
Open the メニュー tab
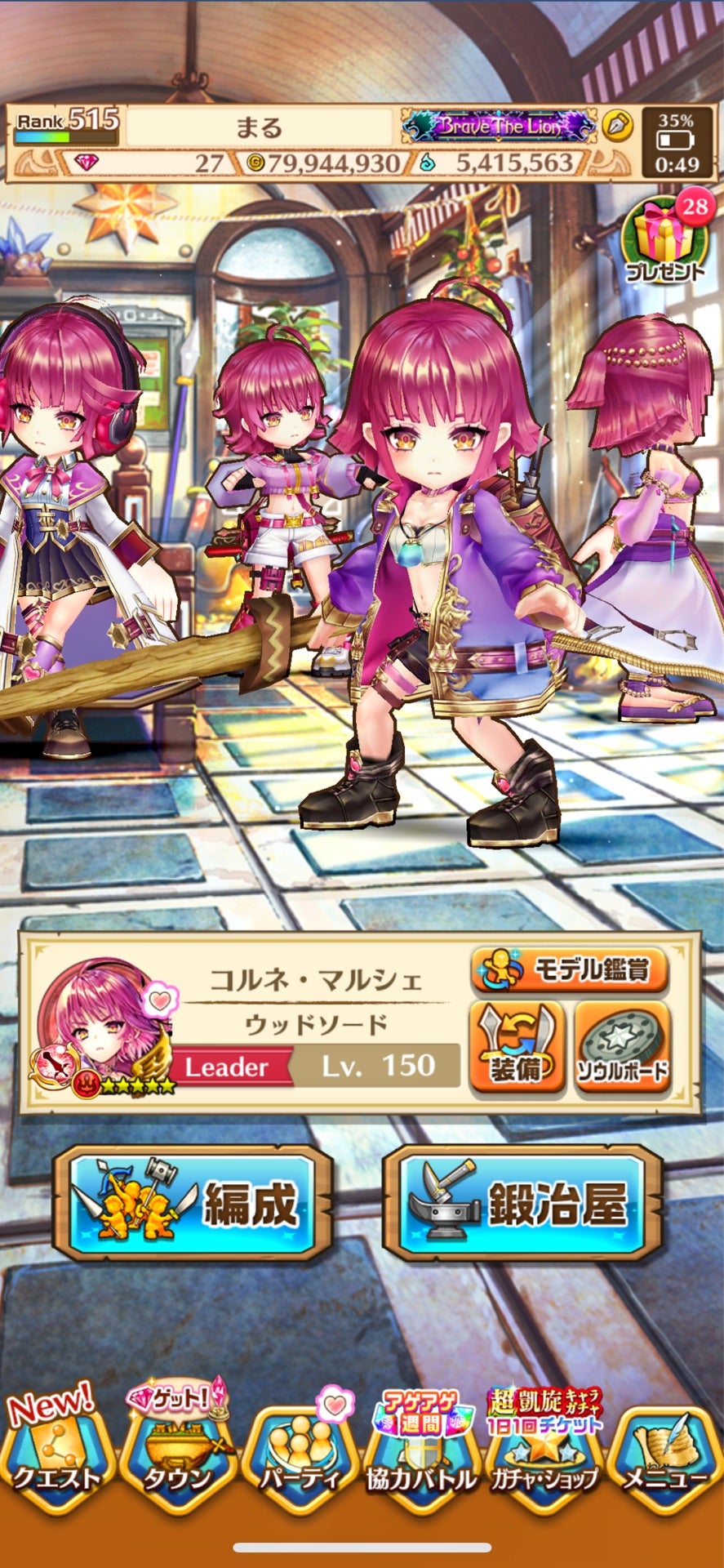coord(666,1462)
